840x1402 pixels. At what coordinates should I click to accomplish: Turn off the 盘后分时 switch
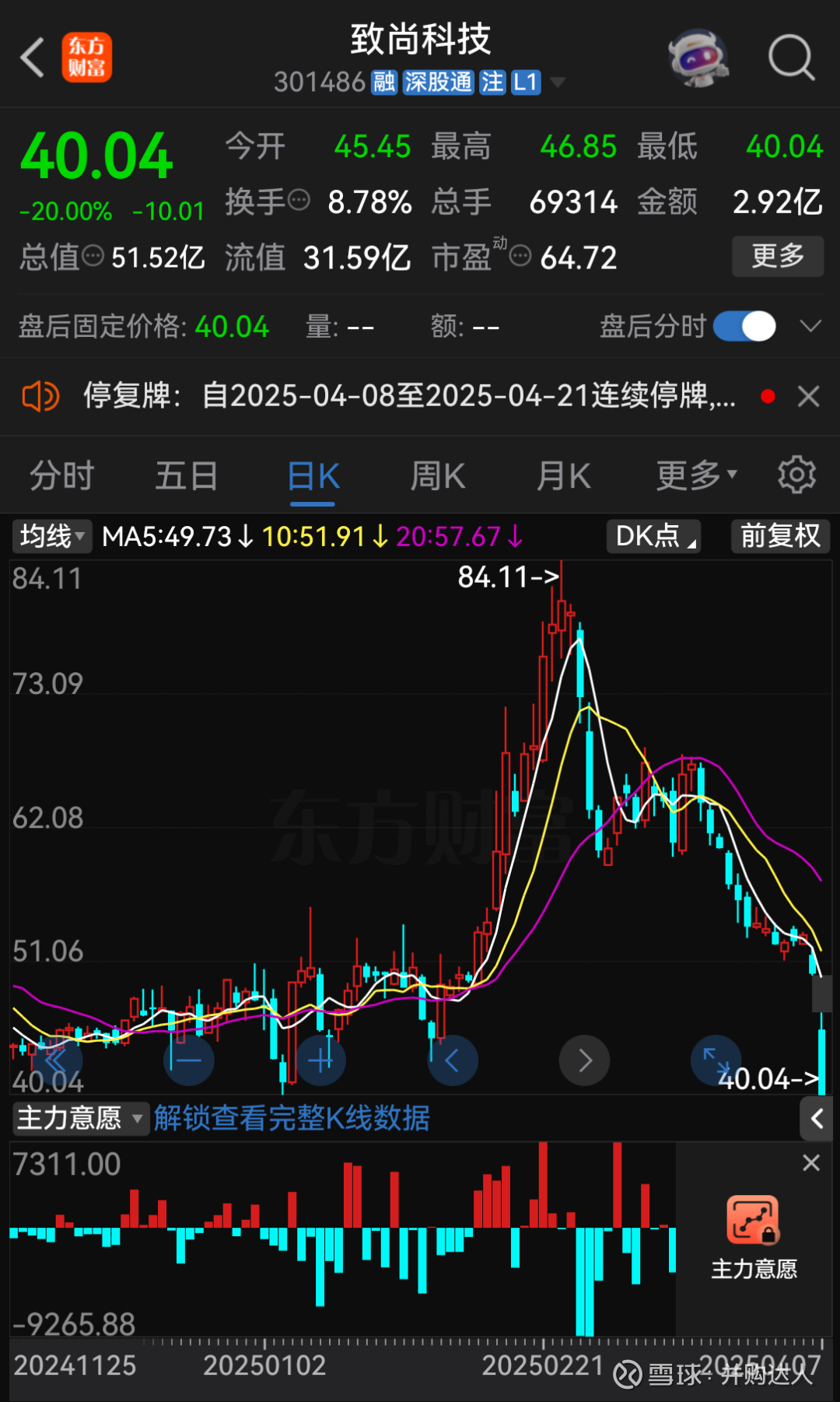[x=744, y=326]
